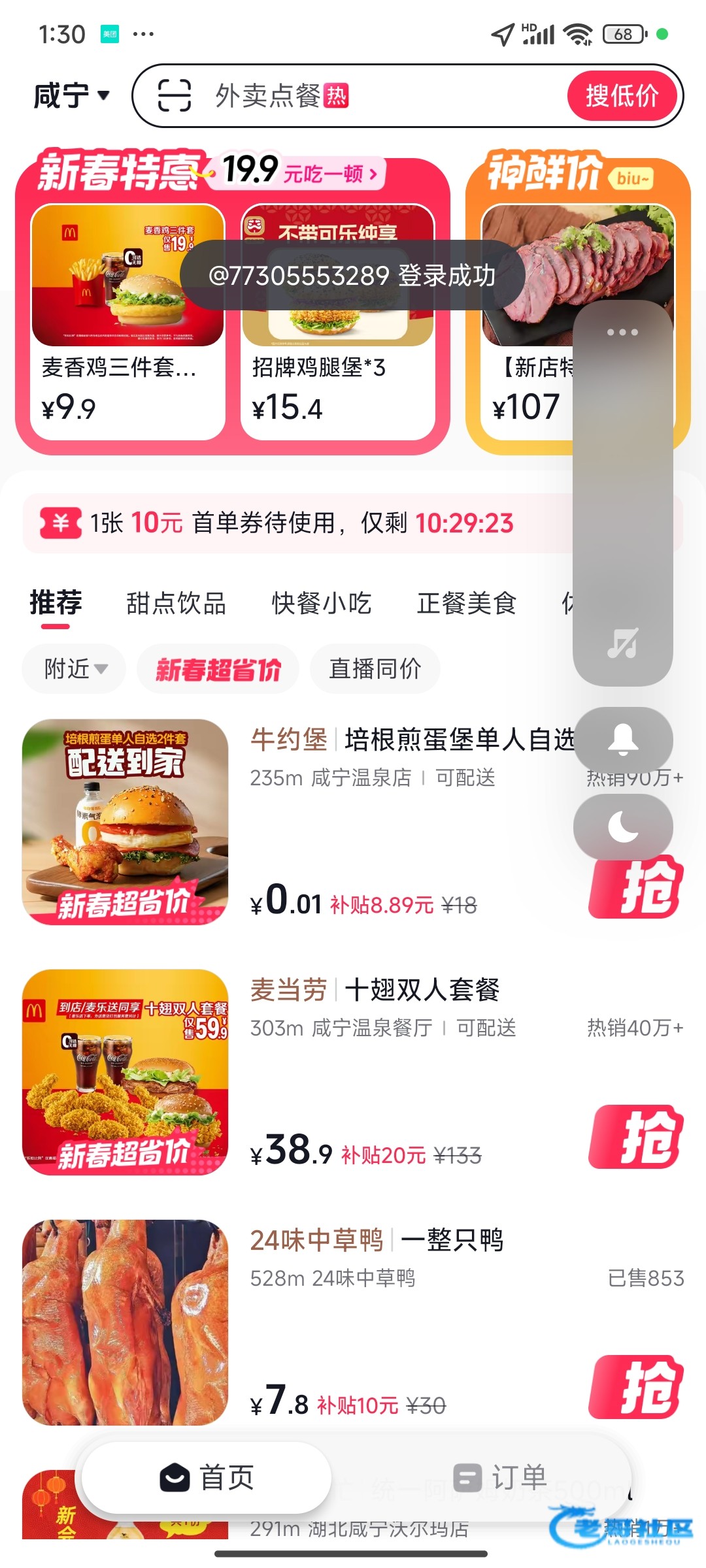Tap the scan icon in search bar

point(175,96)
